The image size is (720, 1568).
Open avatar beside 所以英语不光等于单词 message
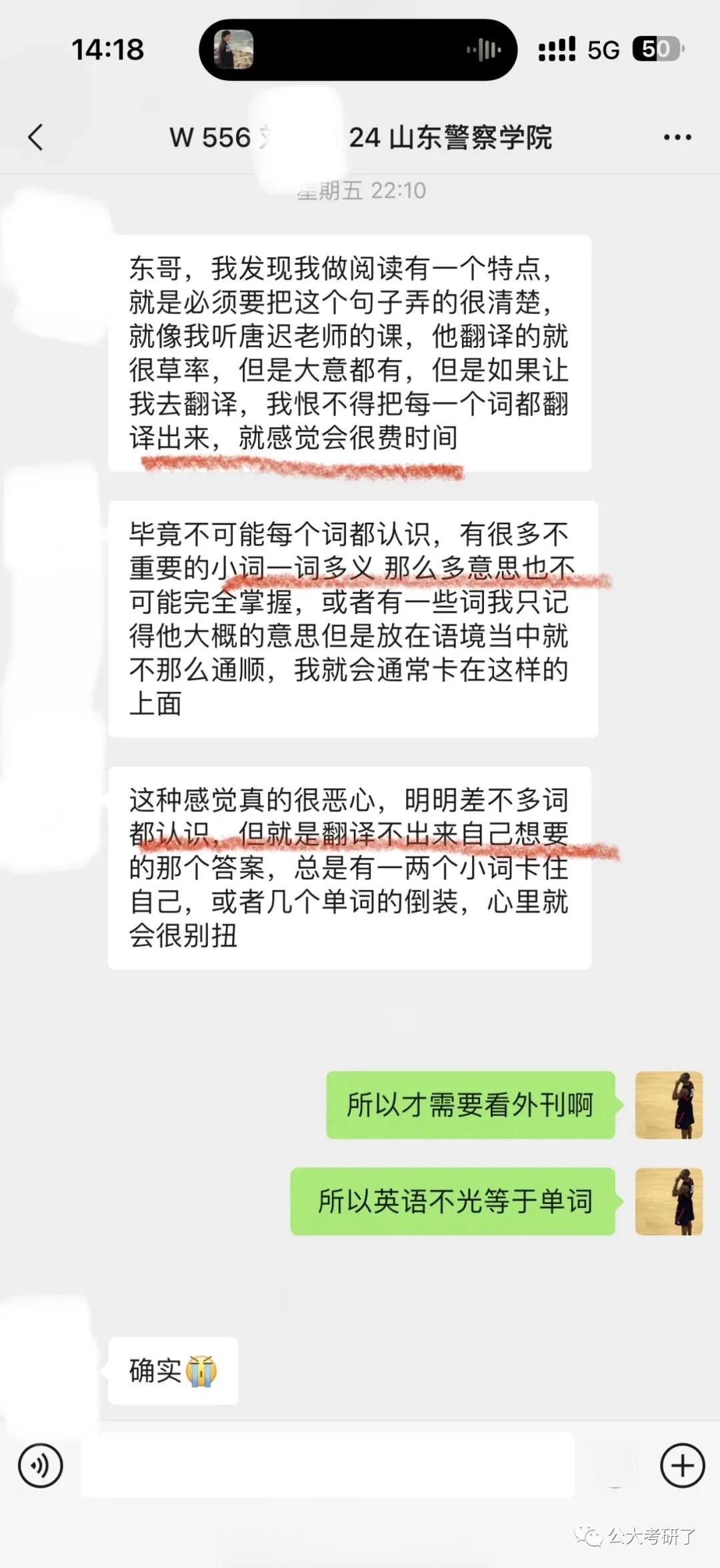669,1201
